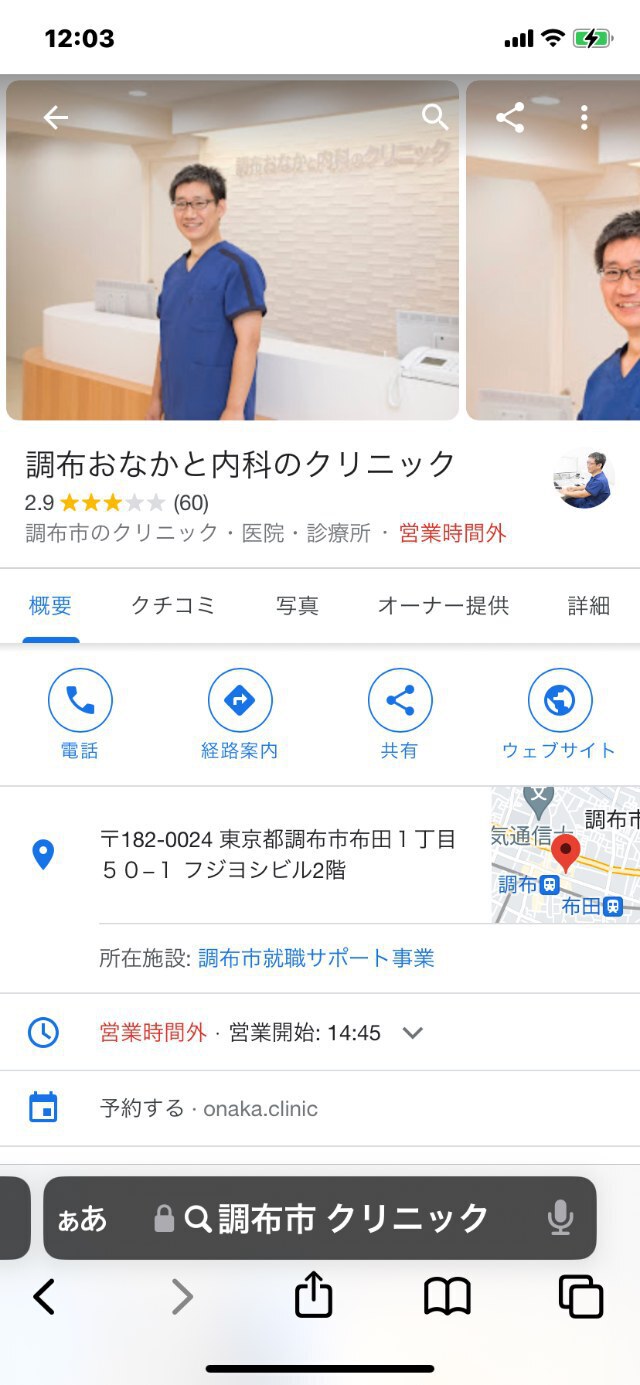Viewport: 640px width, 1385px height.
Task: Open the 調布市就職サポート事業 link
Action: coord(316,958)
